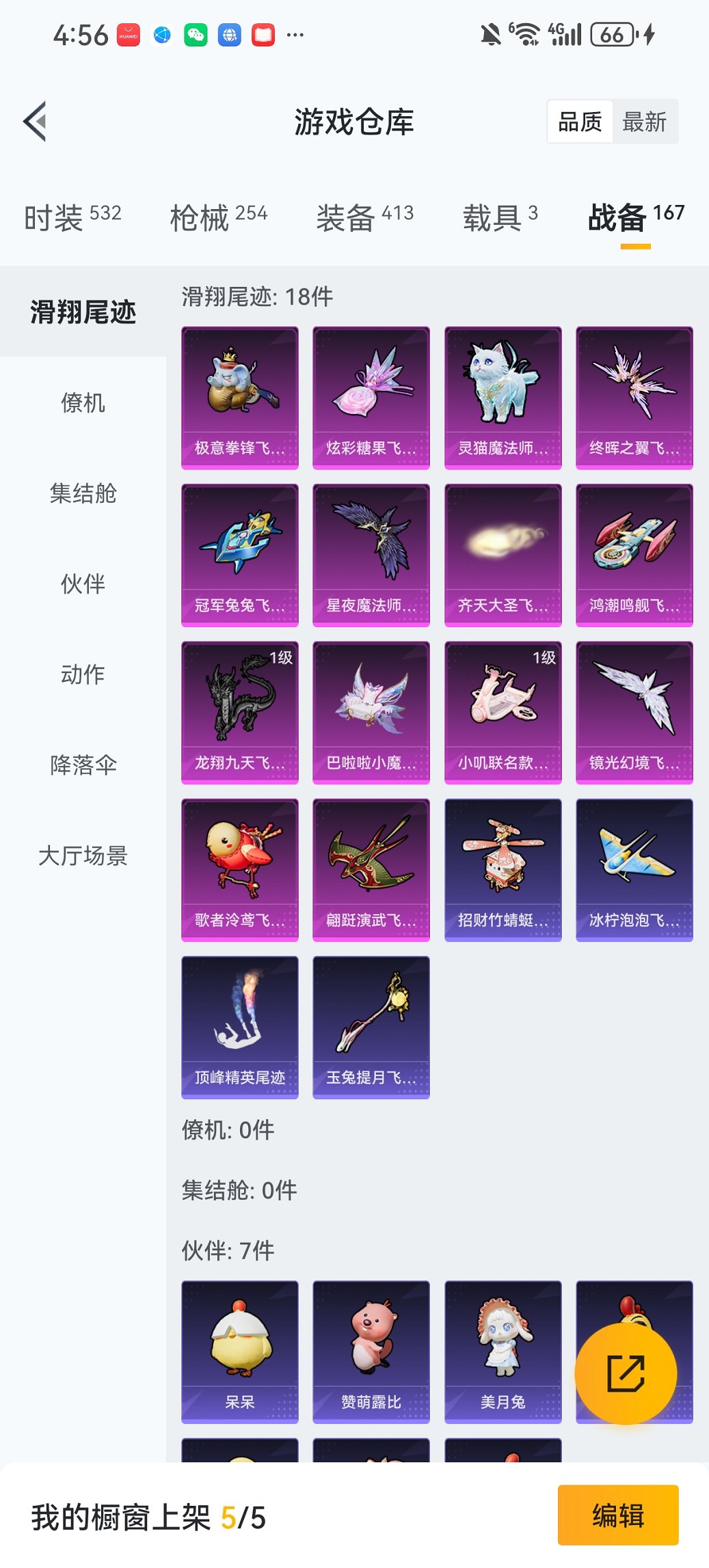Go back using the back arrow

click(36, 122)
